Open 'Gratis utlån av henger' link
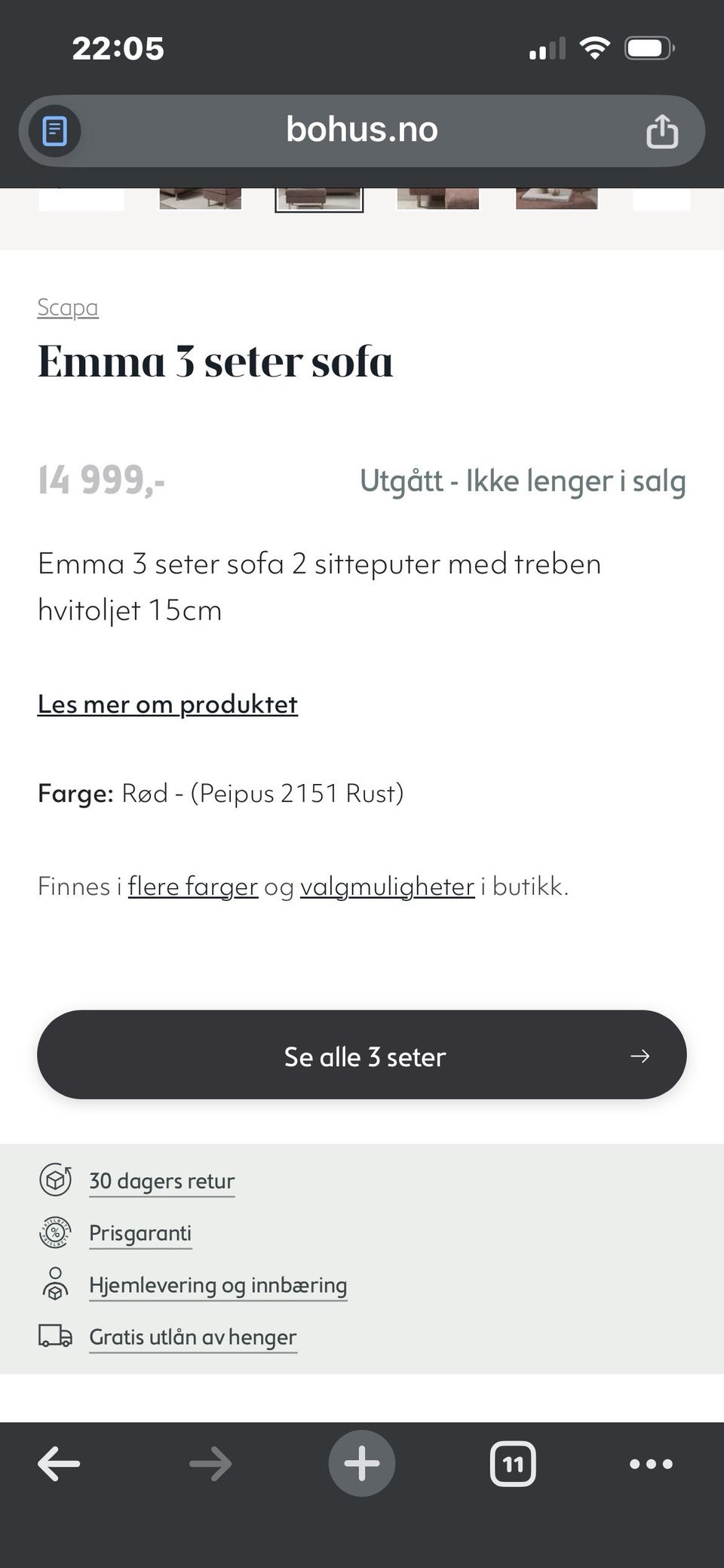Viewport: 724px width, 1568px height. point(193,1337)
